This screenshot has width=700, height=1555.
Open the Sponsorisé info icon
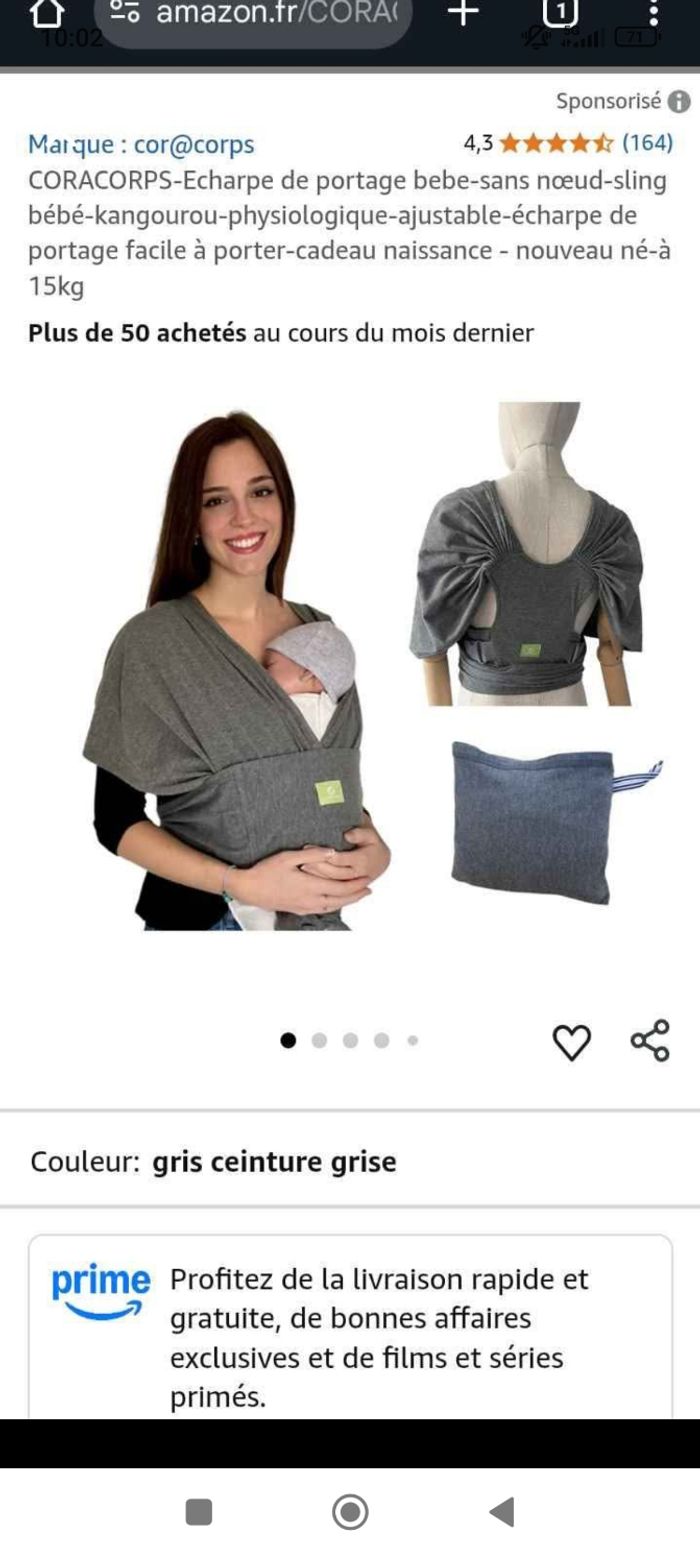[679, 102]
